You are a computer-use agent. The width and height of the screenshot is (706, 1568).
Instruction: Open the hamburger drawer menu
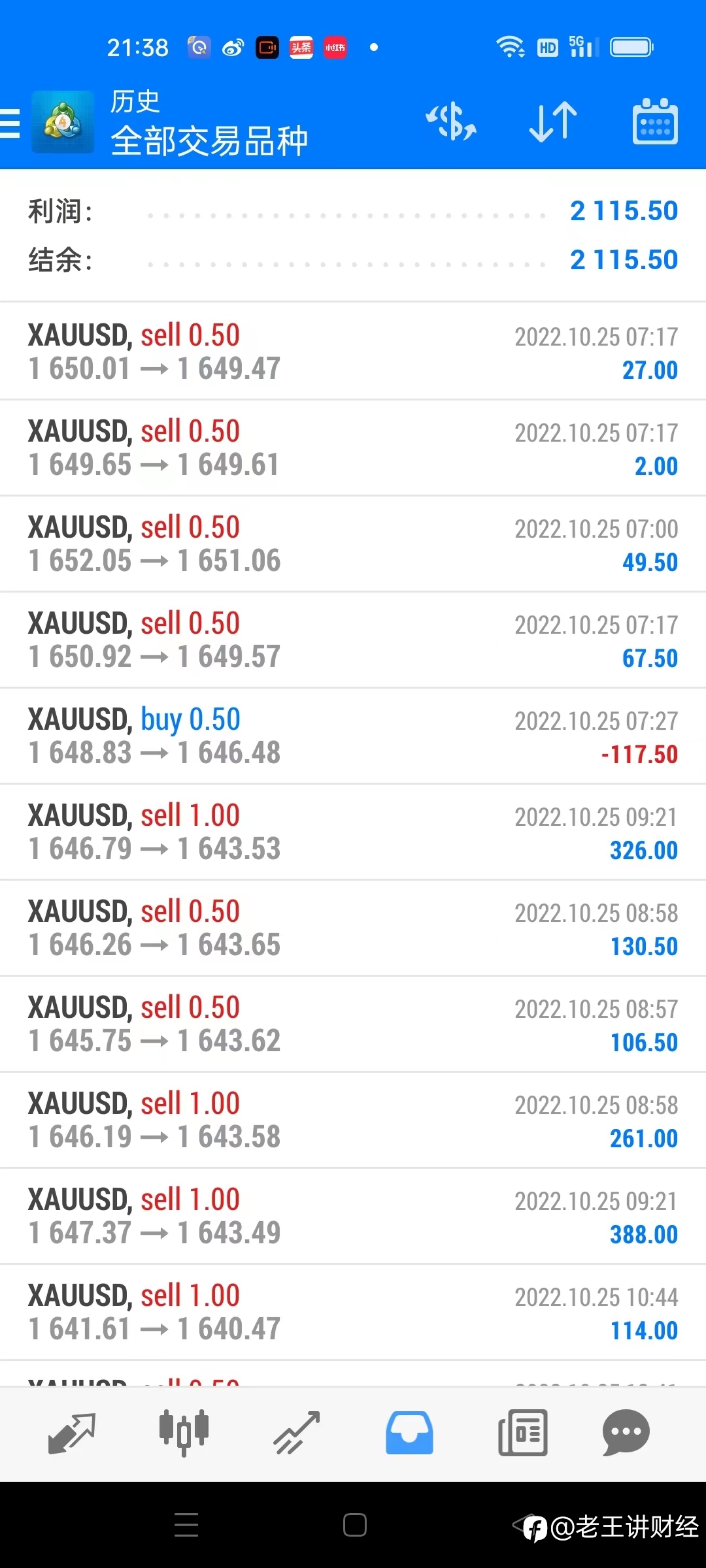click(10, 123)
